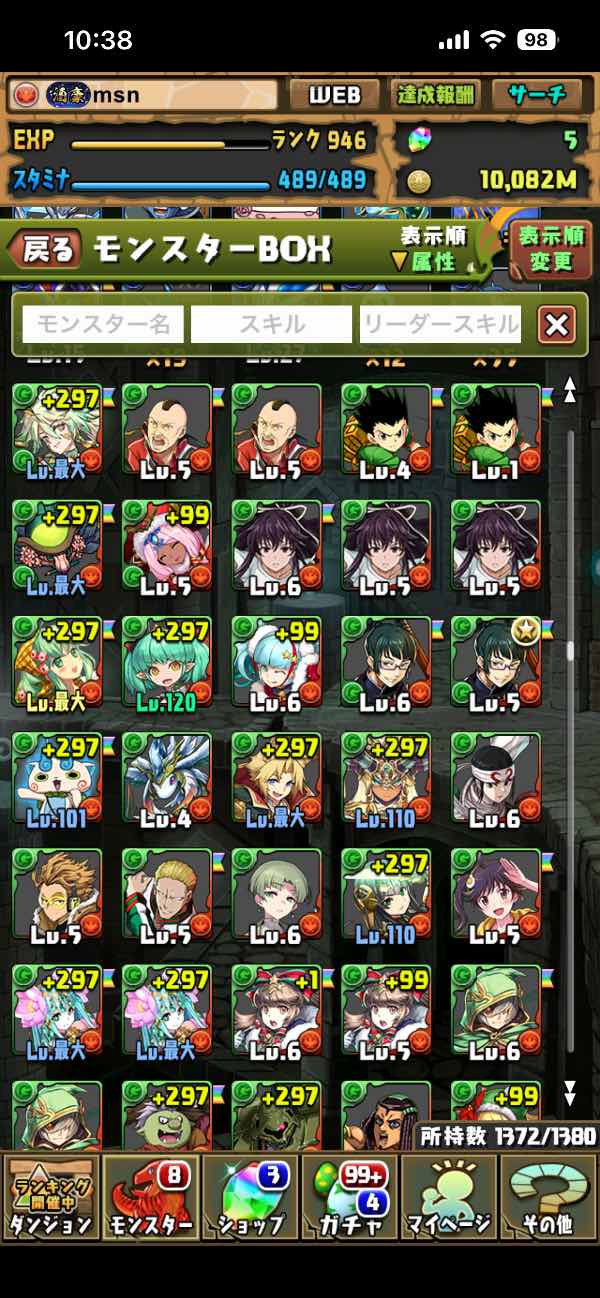
Task: Select the star-marked glasses monster Lv.5
Action: point(496,661)
